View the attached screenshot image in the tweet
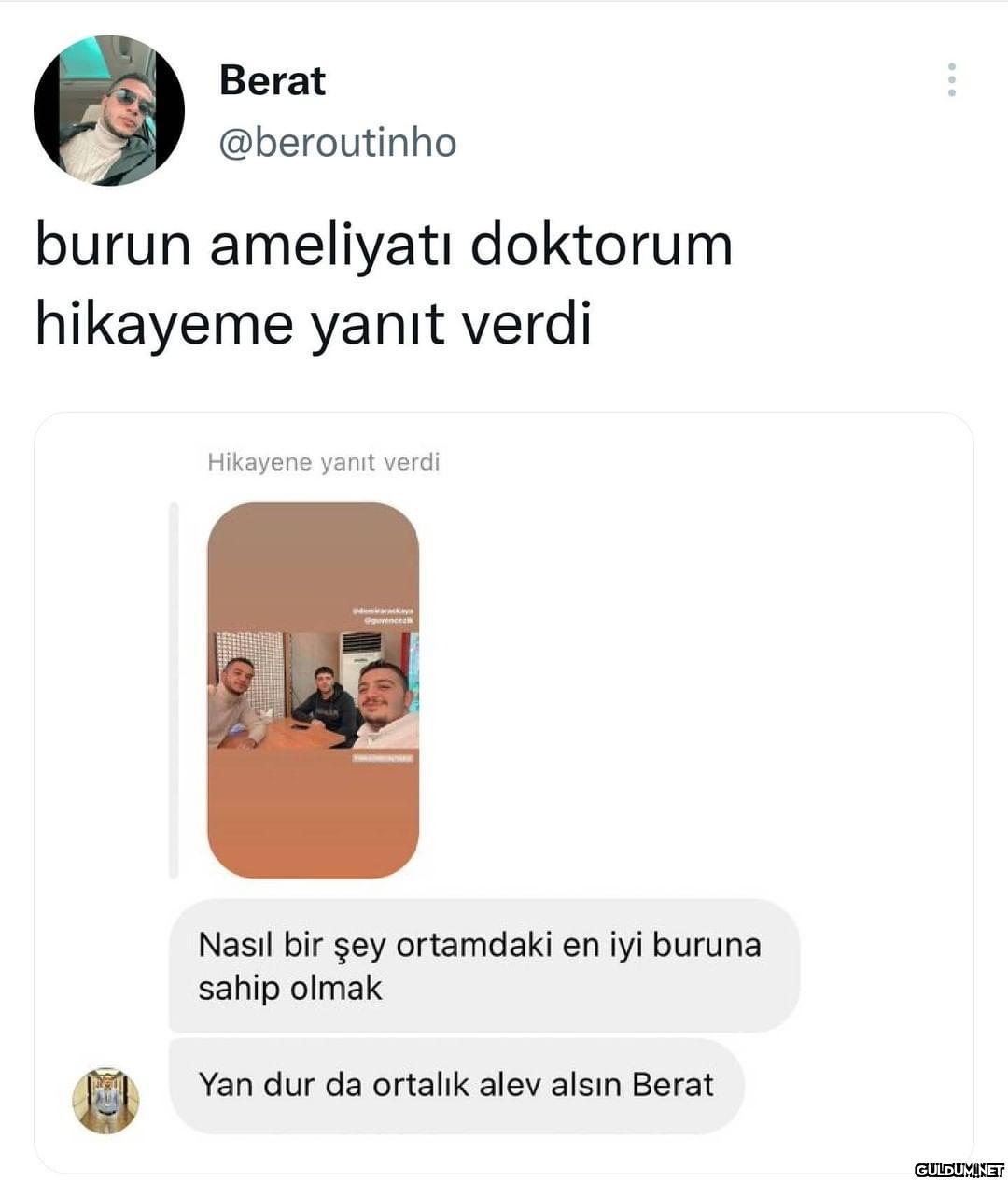 click(x=504, y=792)
